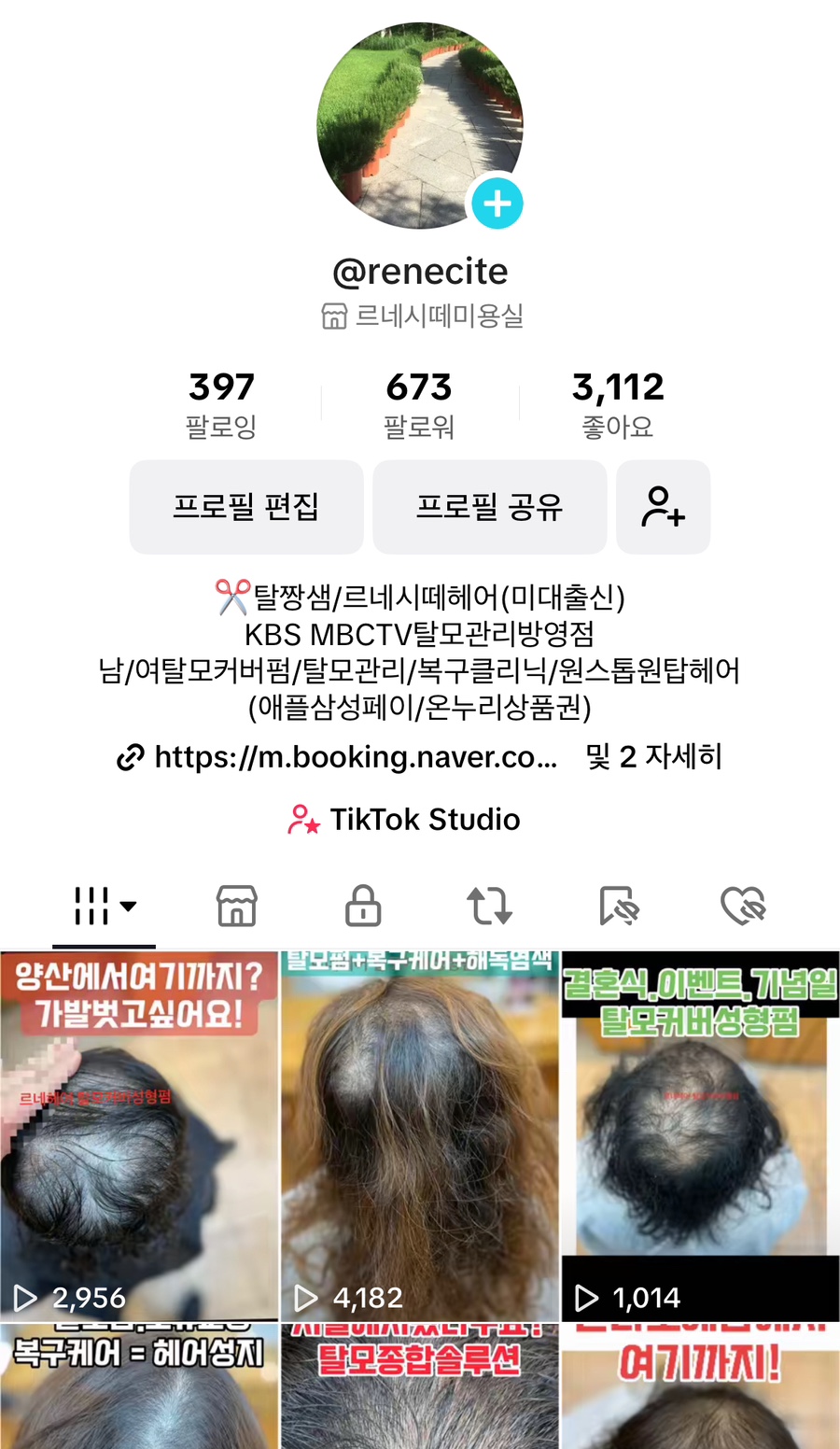Open the 탈모종합솔루션 video

[420, 1387]
